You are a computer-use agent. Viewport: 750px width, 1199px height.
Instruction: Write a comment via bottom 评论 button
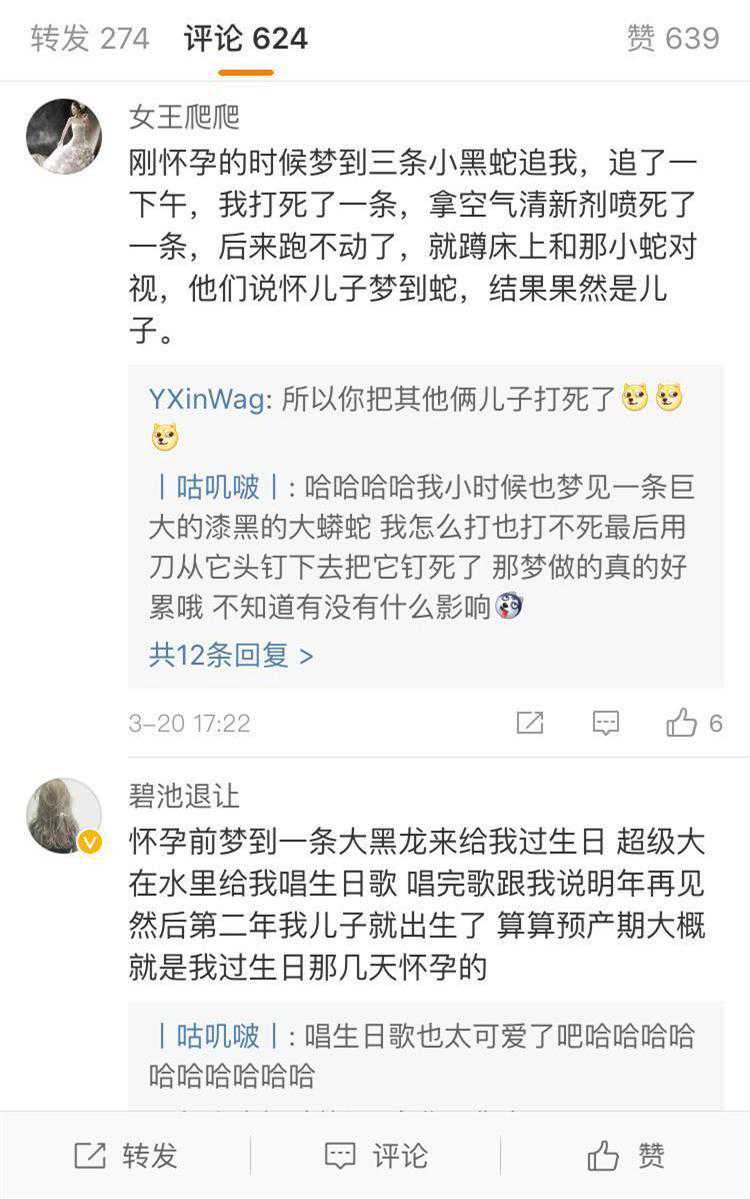376,1155
